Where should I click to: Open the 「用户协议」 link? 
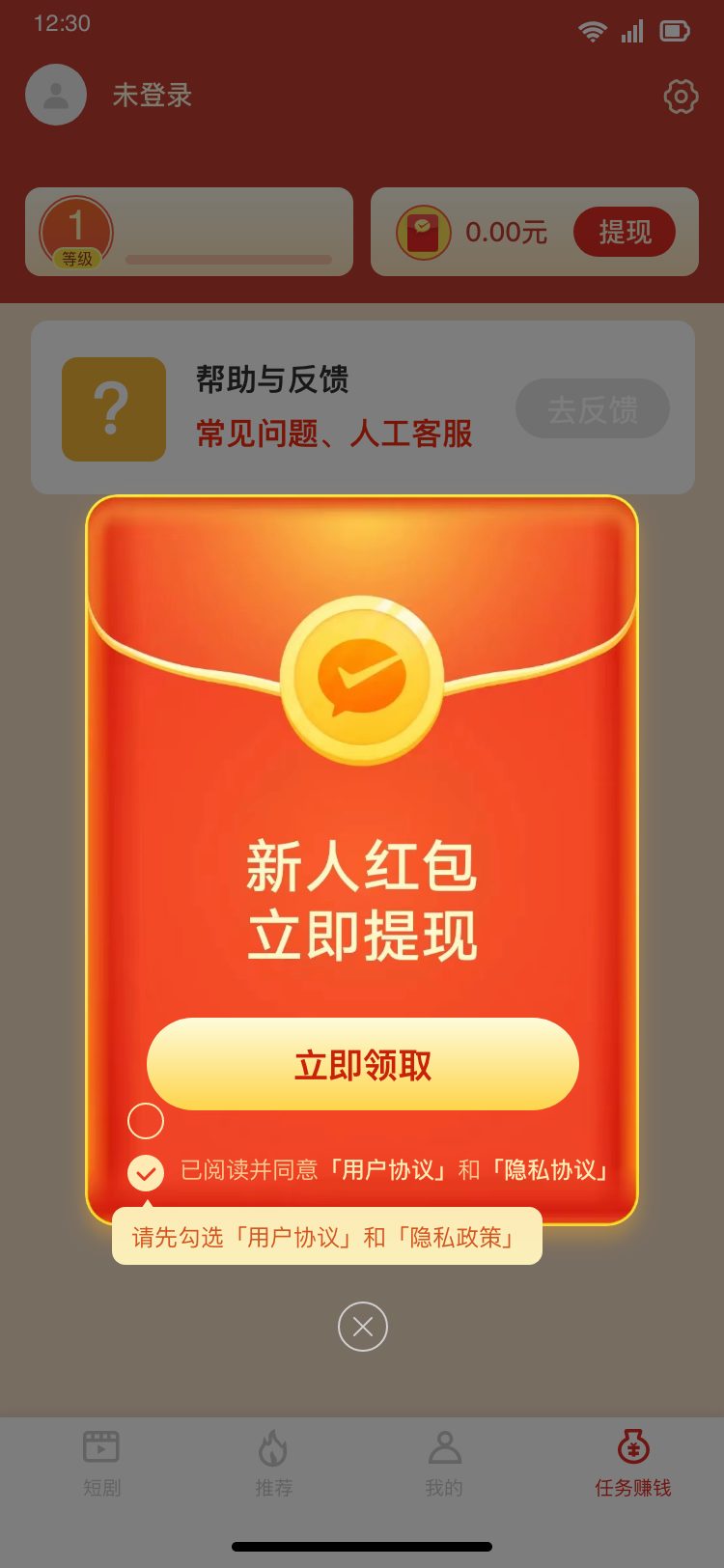pyautogui.click(x=388, y=1170)
